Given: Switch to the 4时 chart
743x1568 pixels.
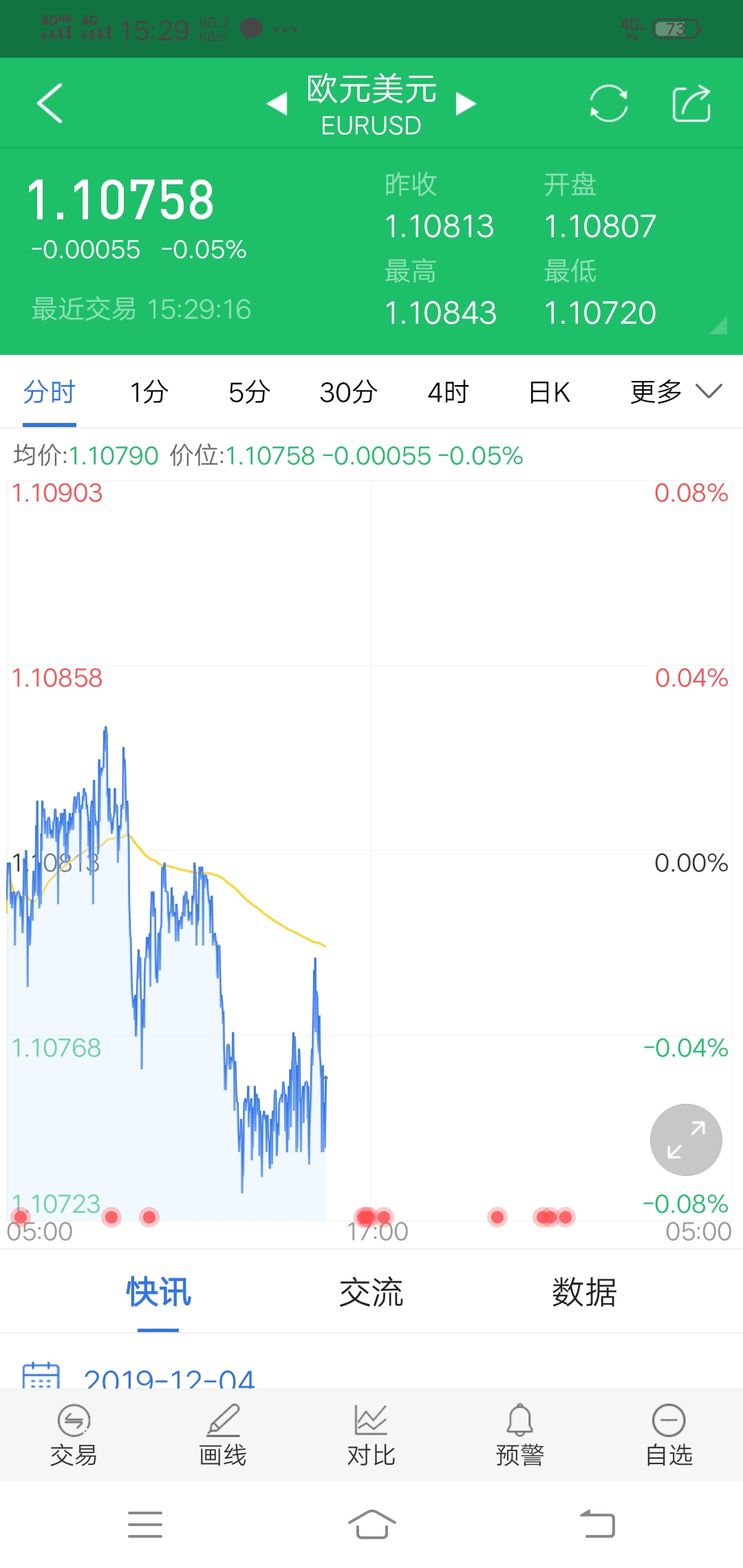Looking at the screenshot, I should click(x=448, y=392).
